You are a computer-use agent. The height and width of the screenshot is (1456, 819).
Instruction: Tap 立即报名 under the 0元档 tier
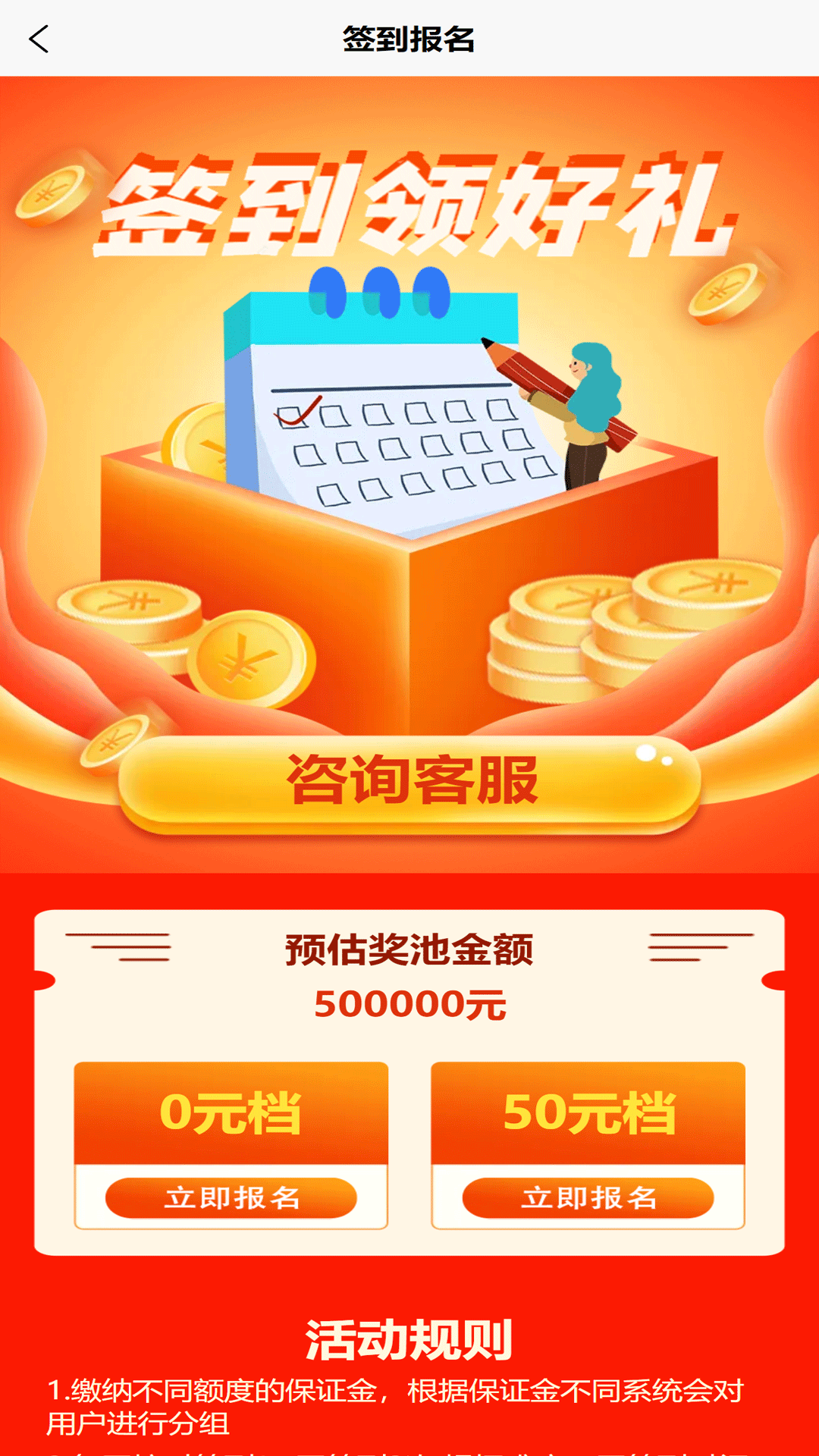(x=231, y=1198)
